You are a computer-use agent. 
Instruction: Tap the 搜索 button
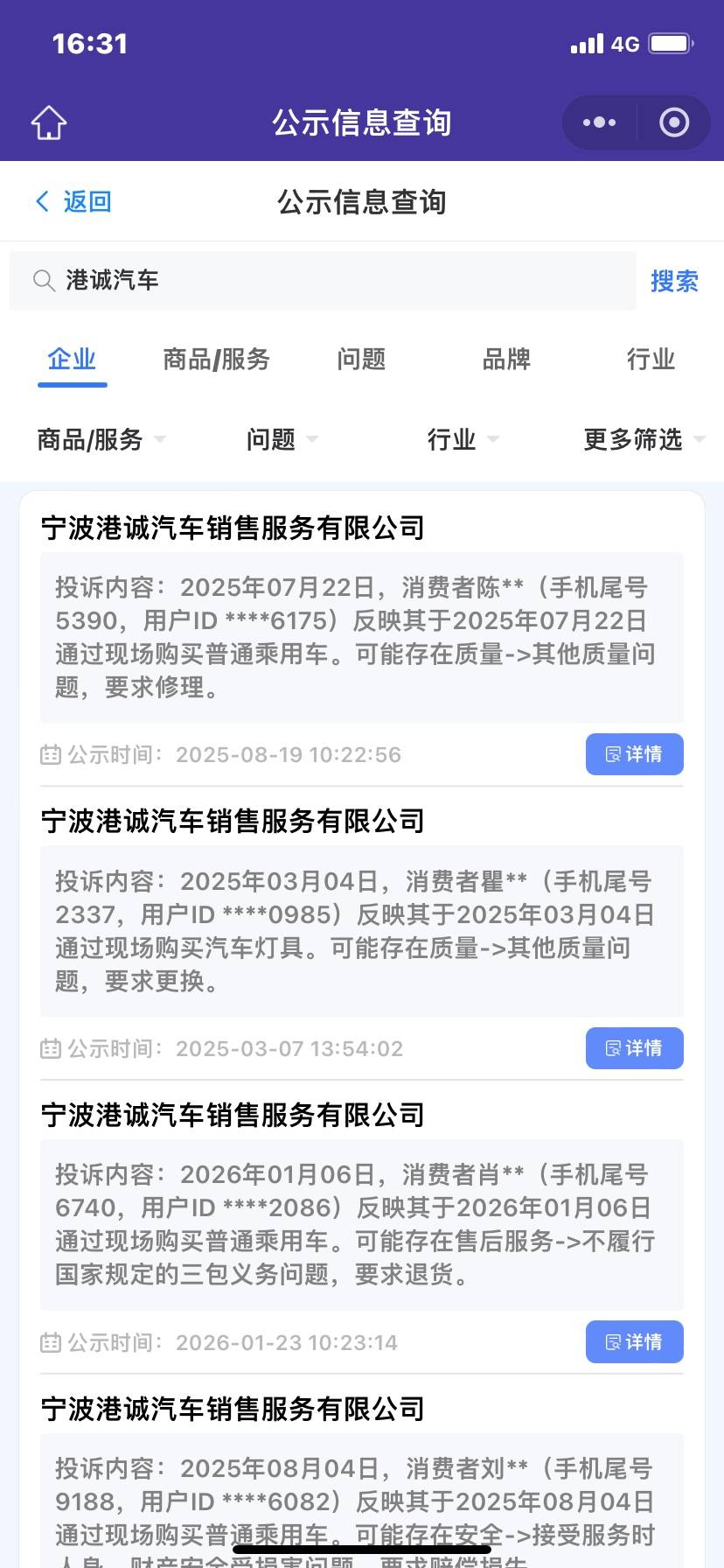coord(674,281)
